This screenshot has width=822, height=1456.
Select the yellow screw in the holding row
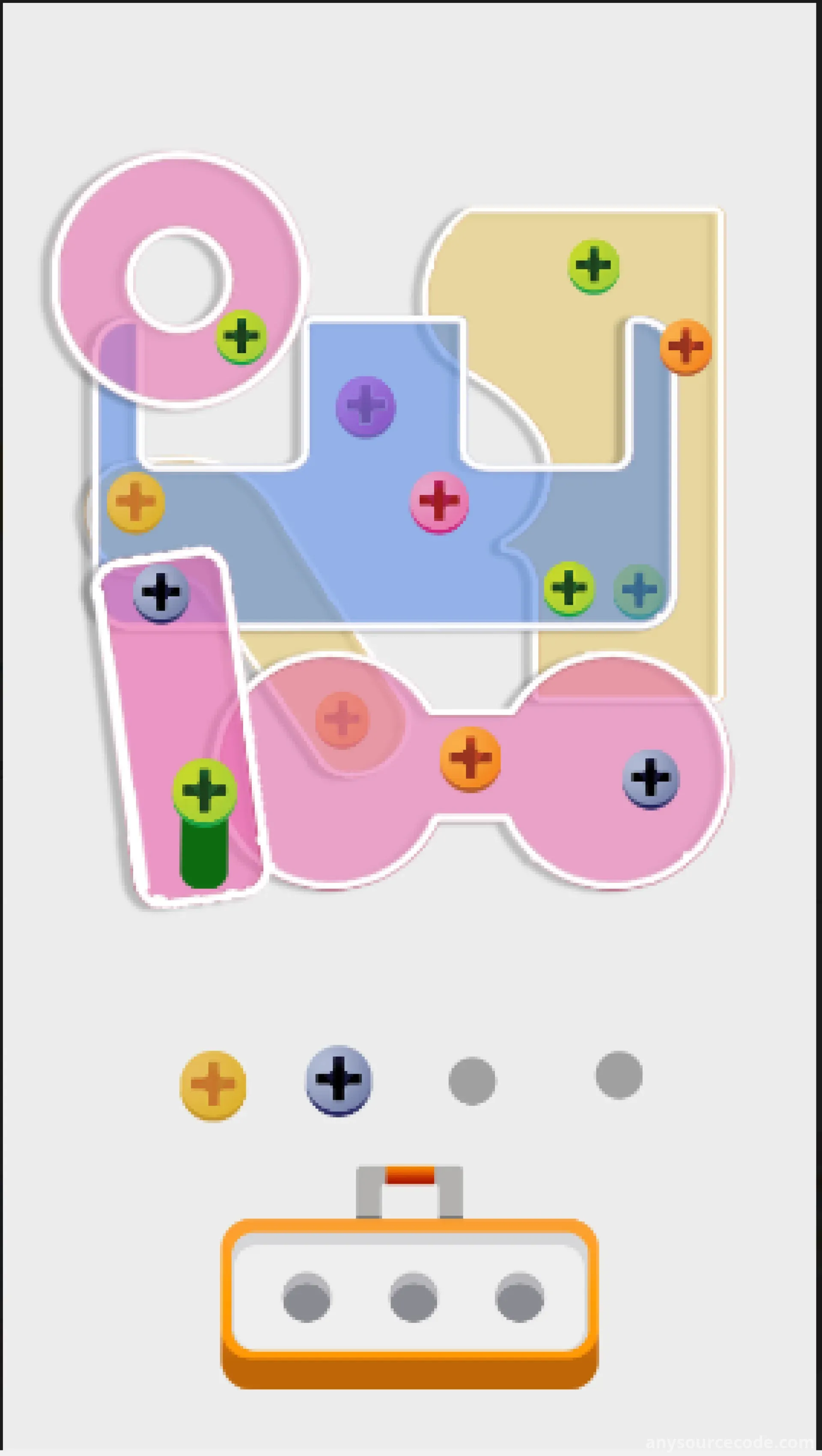click(x=213, y=1085)
